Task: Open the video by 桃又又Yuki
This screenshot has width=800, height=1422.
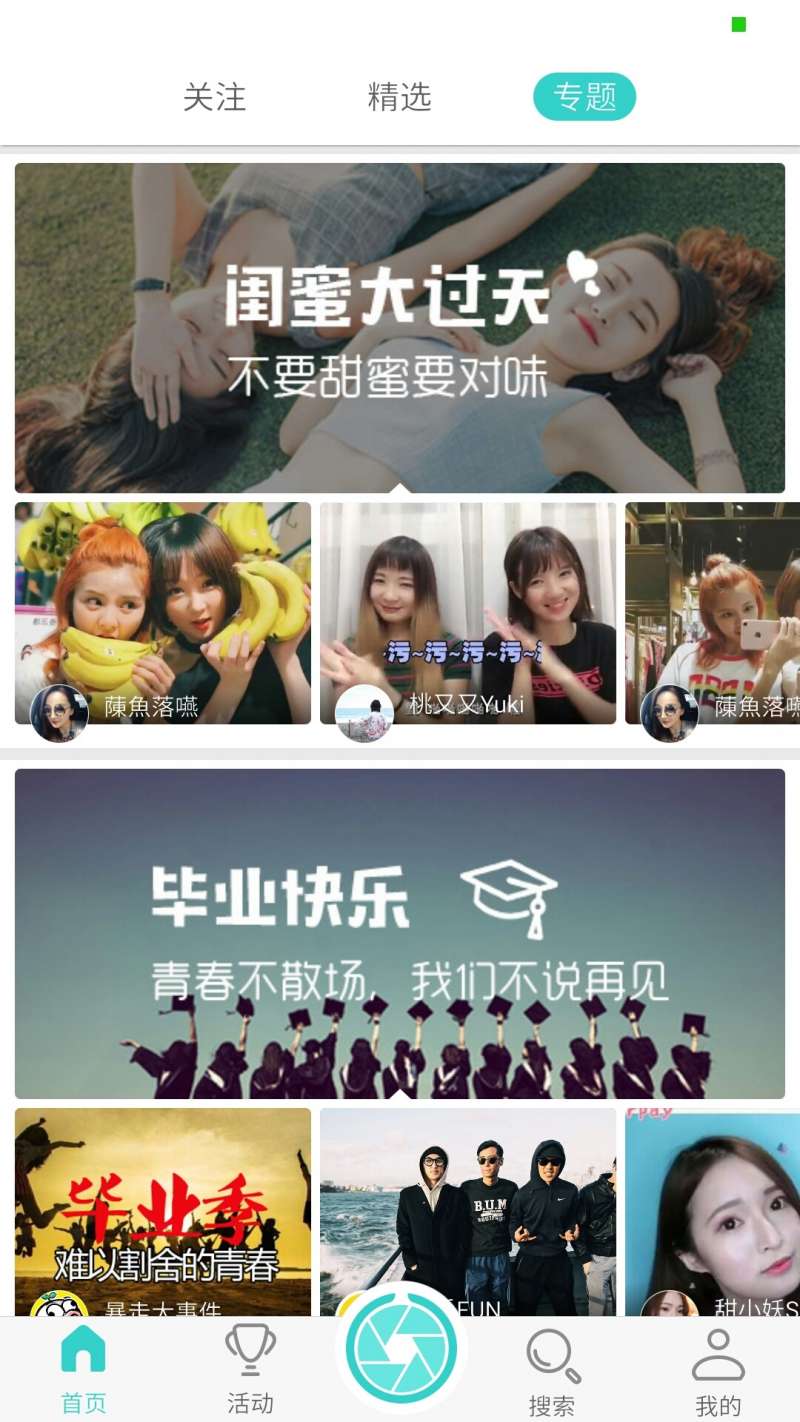Action: point(468,613)
